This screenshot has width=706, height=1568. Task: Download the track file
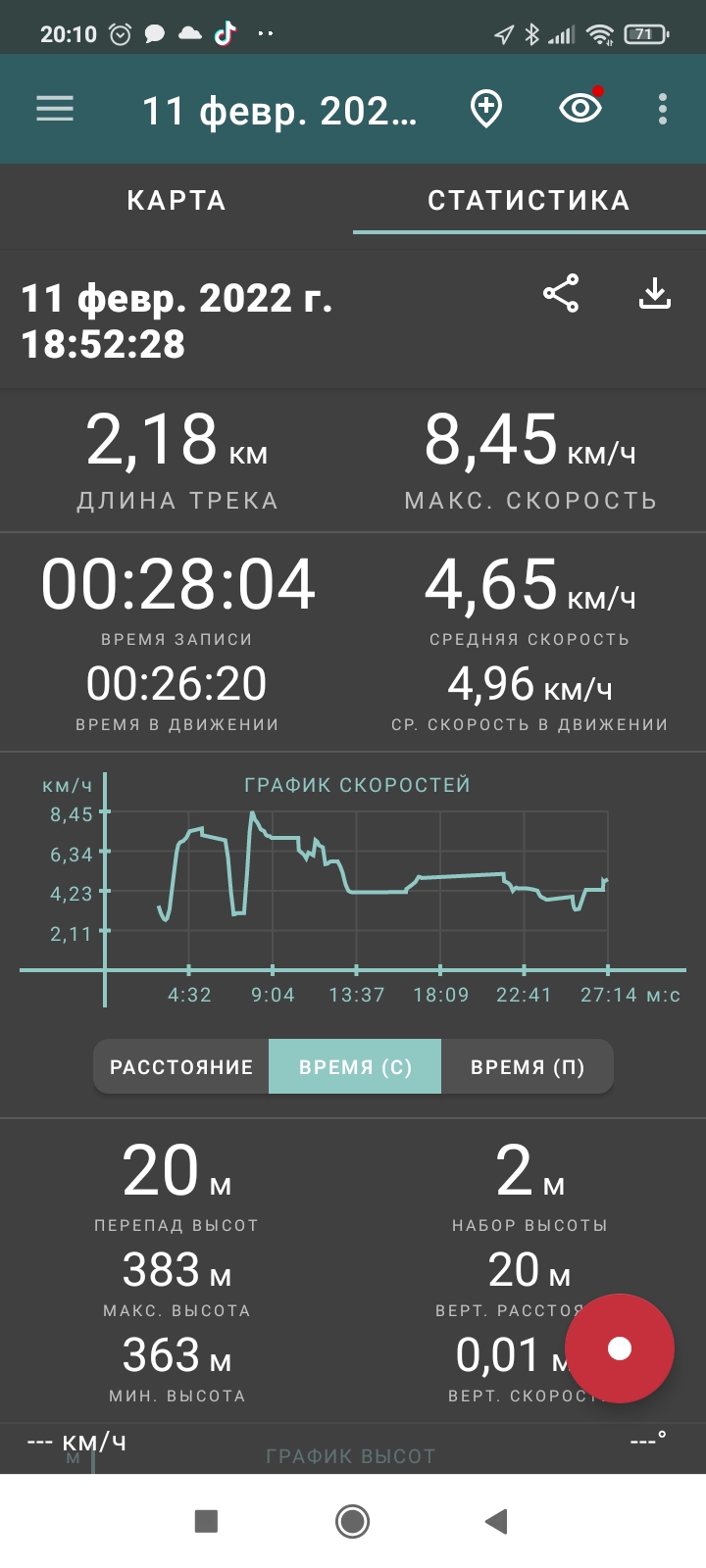pyautogui.click(x=654, y=294)
